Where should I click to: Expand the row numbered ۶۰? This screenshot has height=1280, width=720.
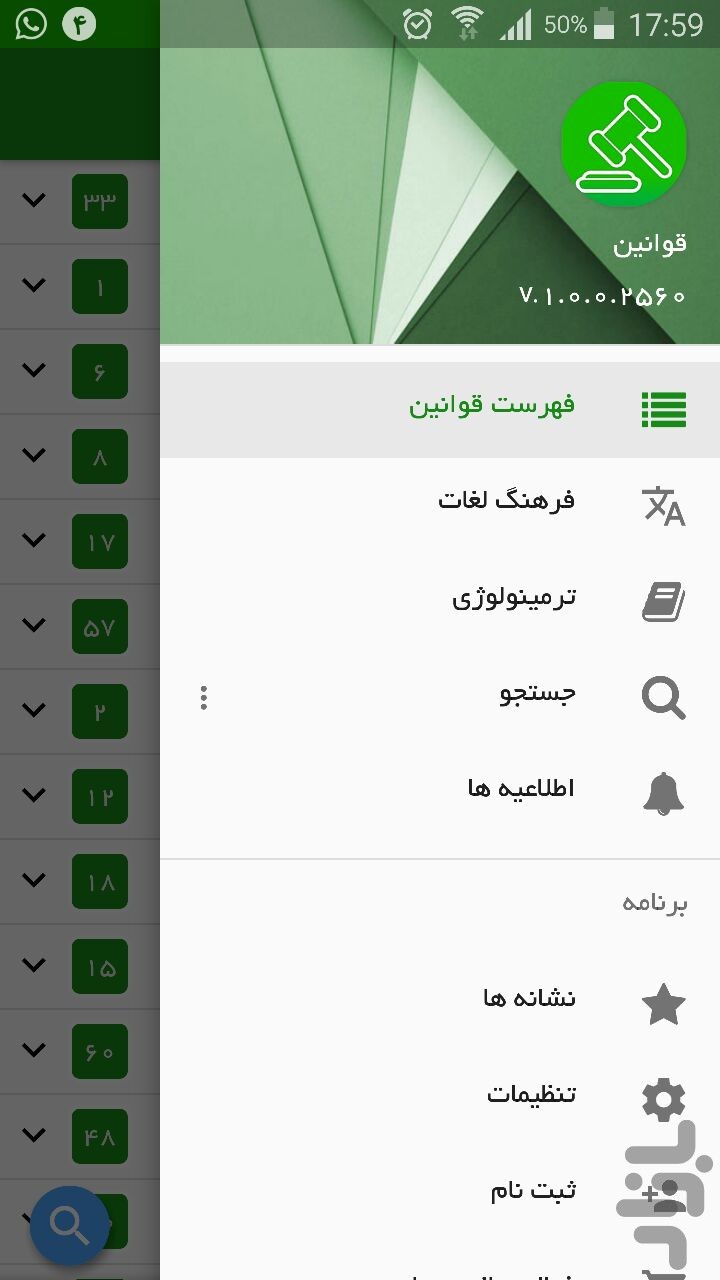(34, 1050)
